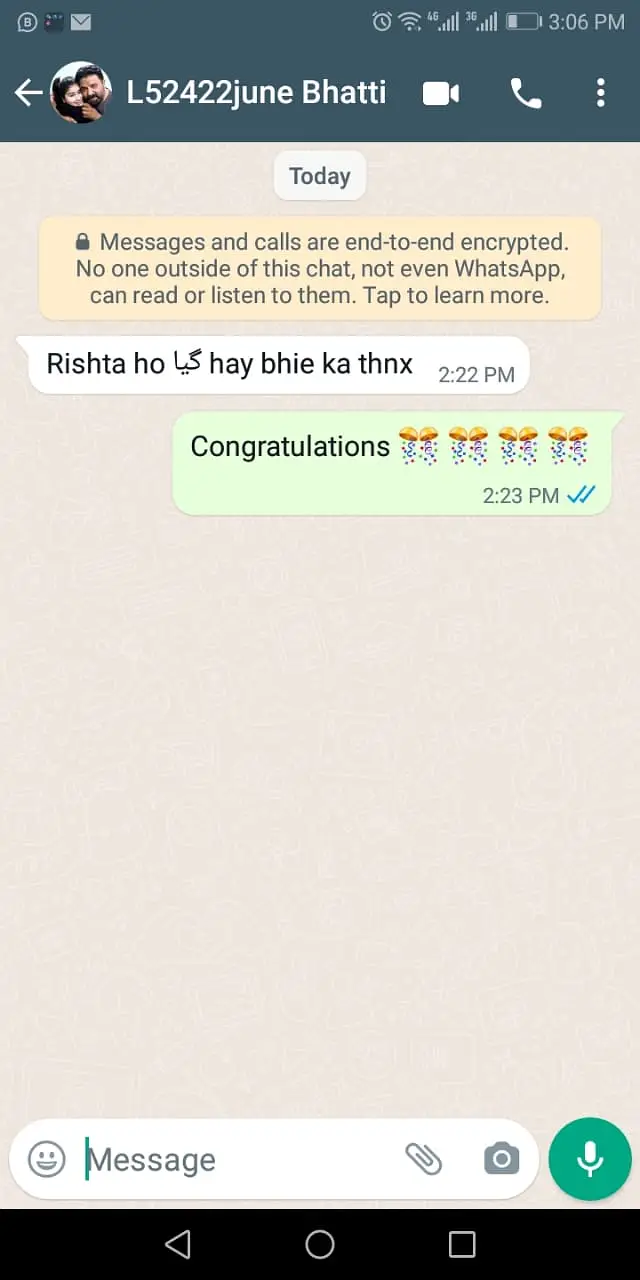The image size is (640, 1280).
Task: Open the attachment paperclip menu
Action: (x=423, y=1159)
